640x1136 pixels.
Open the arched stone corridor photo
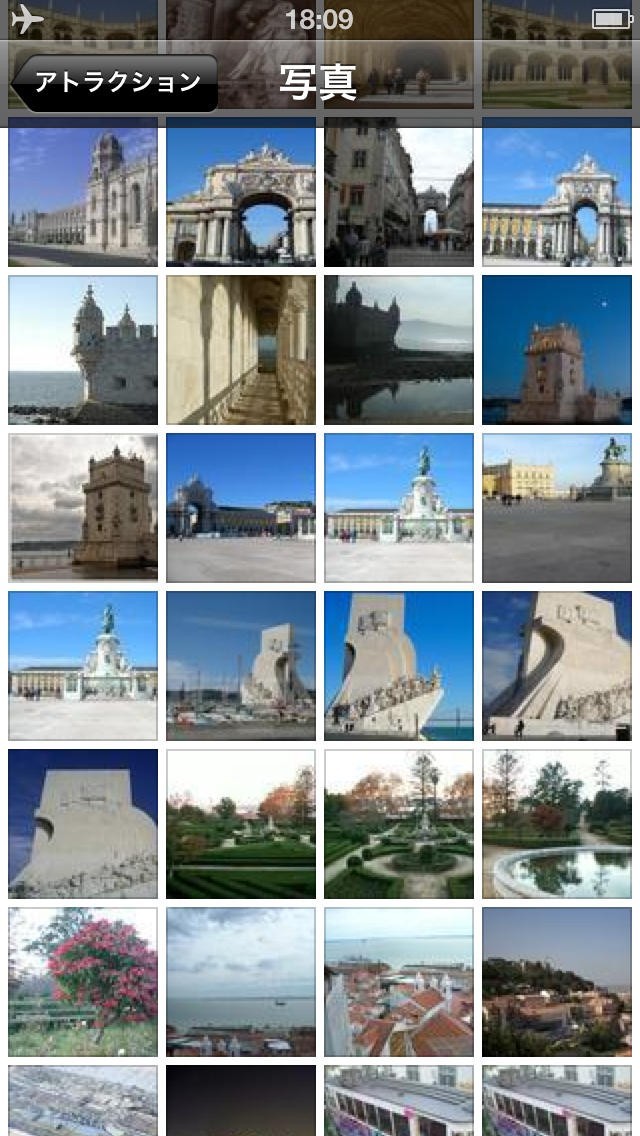pos(241,350)
